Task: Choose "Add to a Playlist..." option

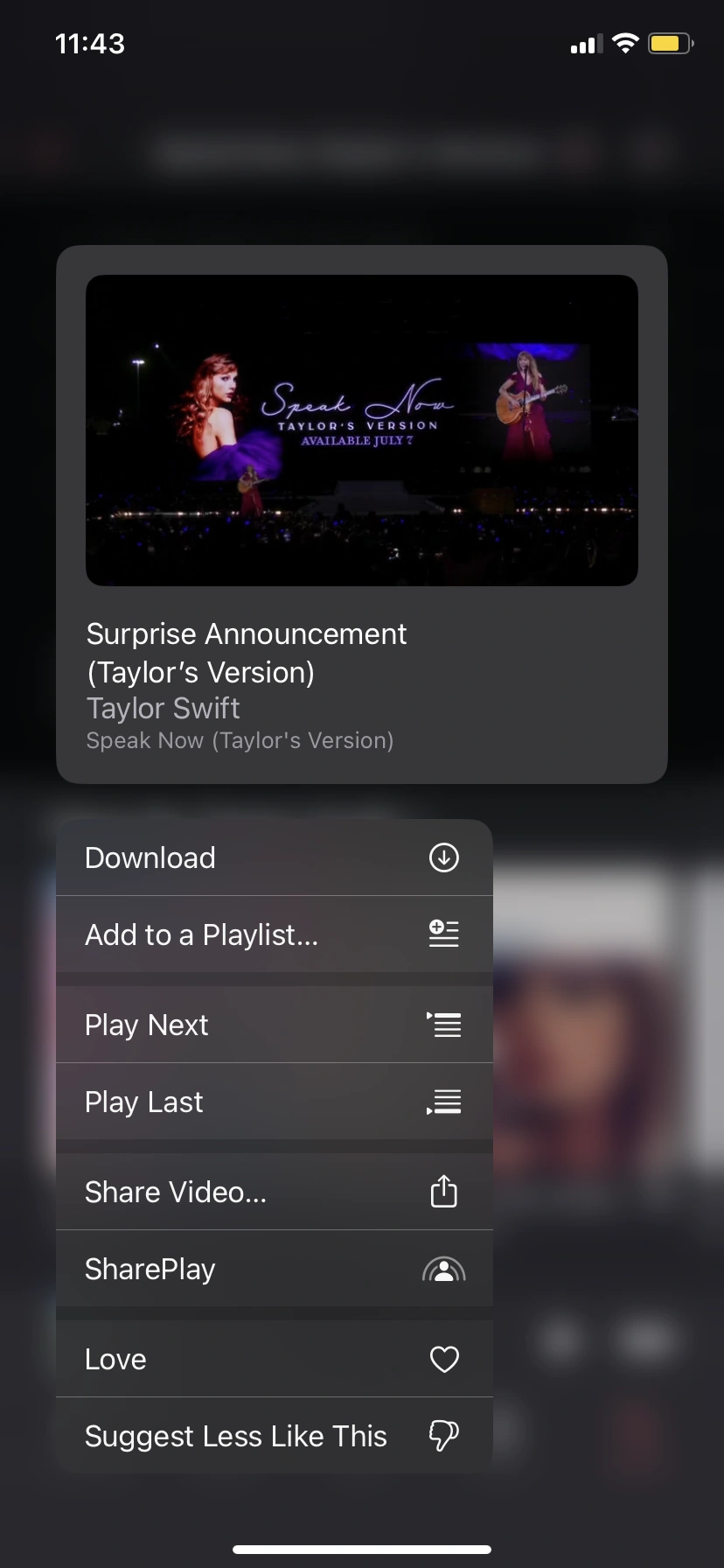Action: coord(201,934)
